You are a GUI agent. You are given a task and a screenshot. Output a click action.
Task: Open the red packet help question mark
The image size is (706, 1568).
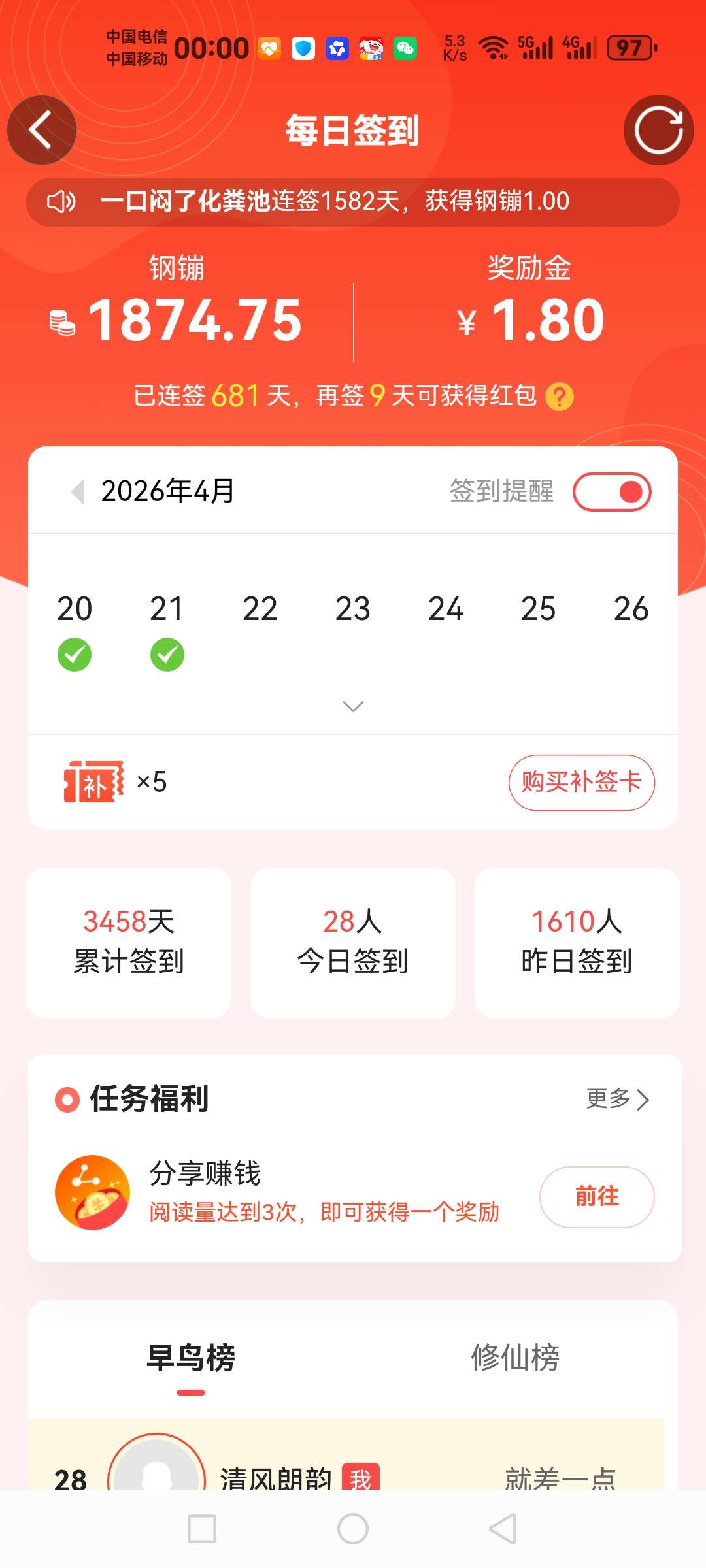559,397
